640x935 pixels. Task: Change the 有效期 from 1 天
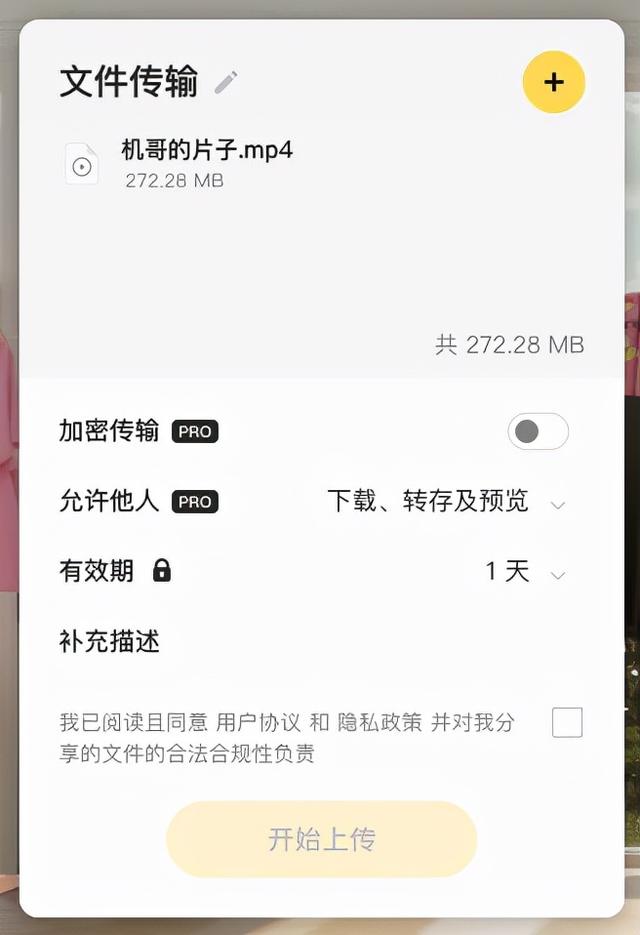pos(524,572)
